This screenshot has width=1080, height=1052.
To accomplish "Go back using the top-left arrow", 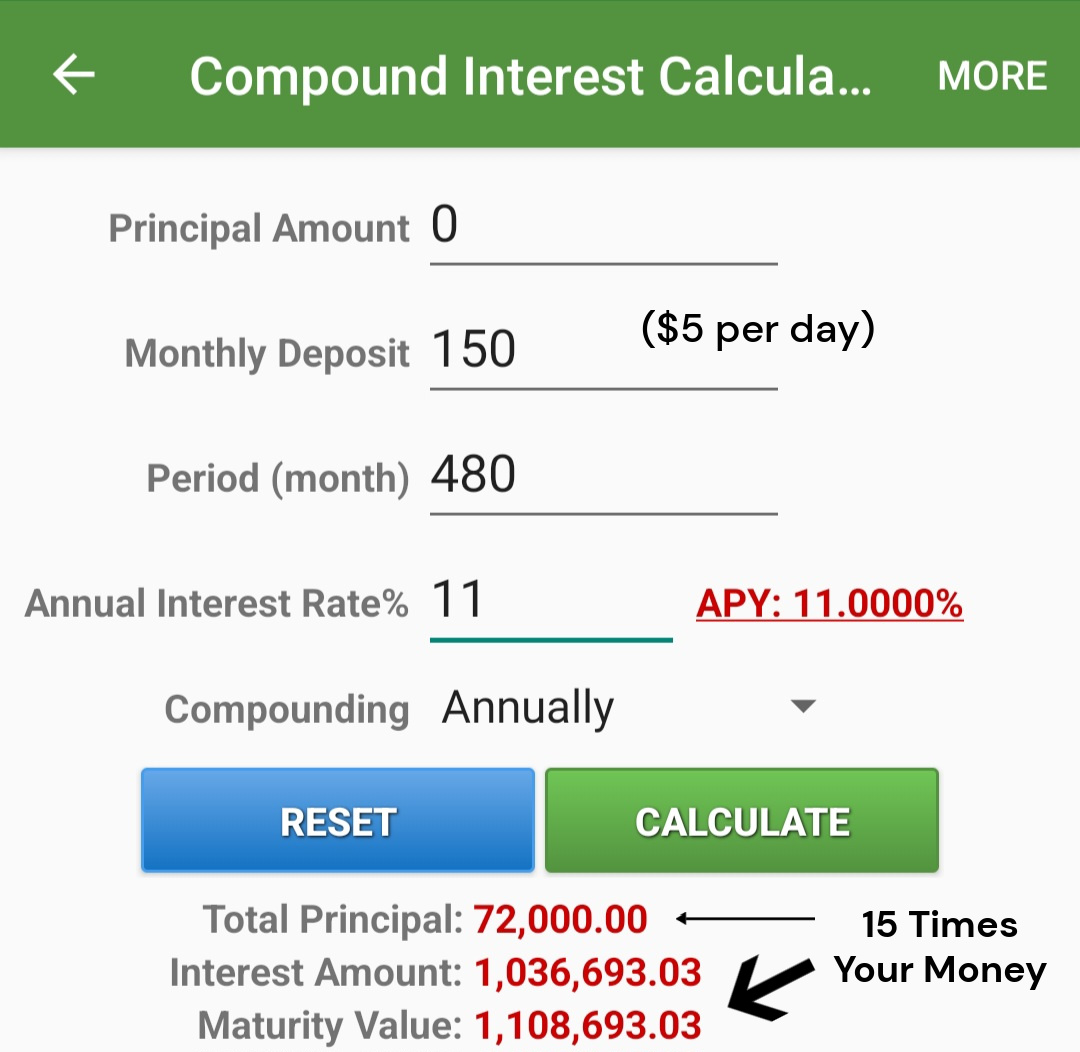I will tap(74, 75).
